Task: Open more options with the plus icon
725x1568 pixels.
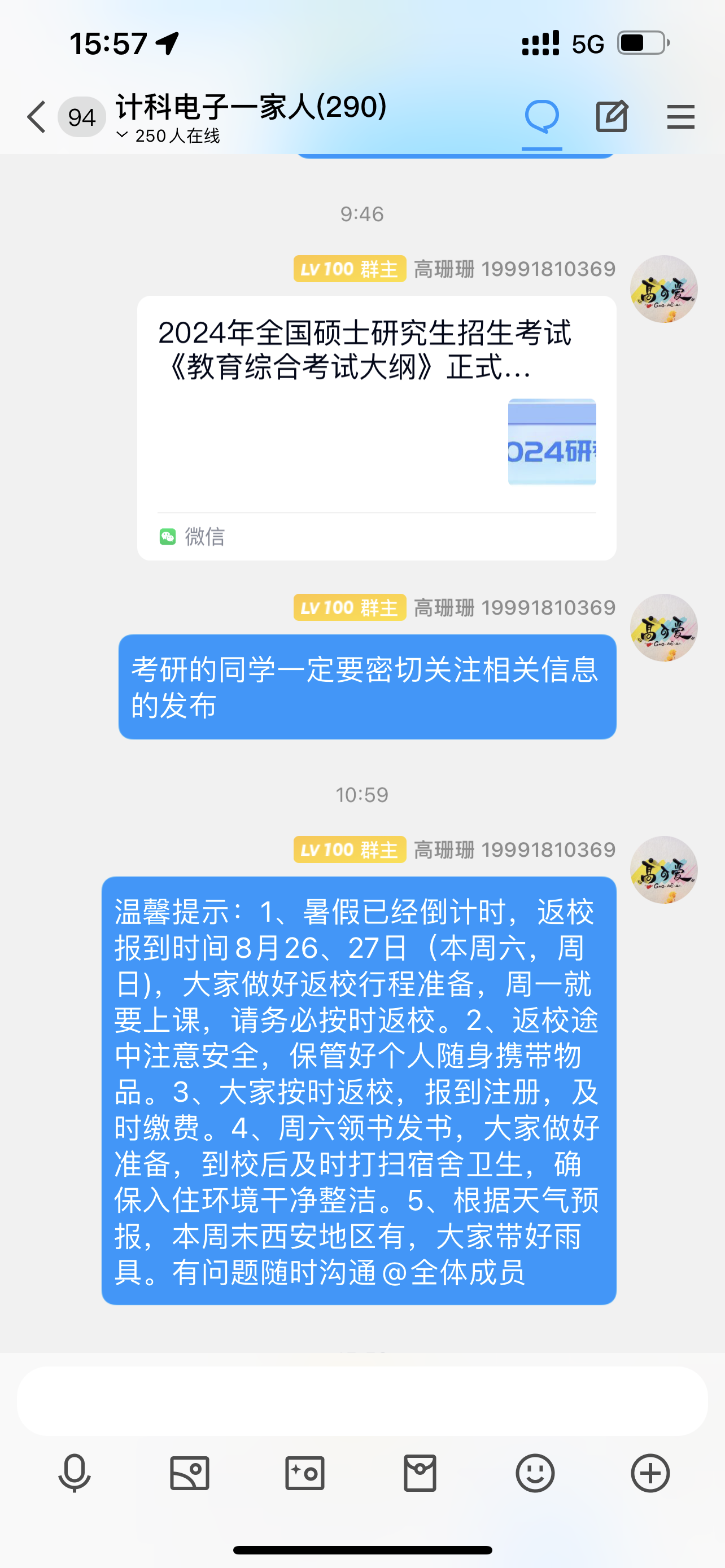Action: pyautogui.click(x=650, y=1474)
